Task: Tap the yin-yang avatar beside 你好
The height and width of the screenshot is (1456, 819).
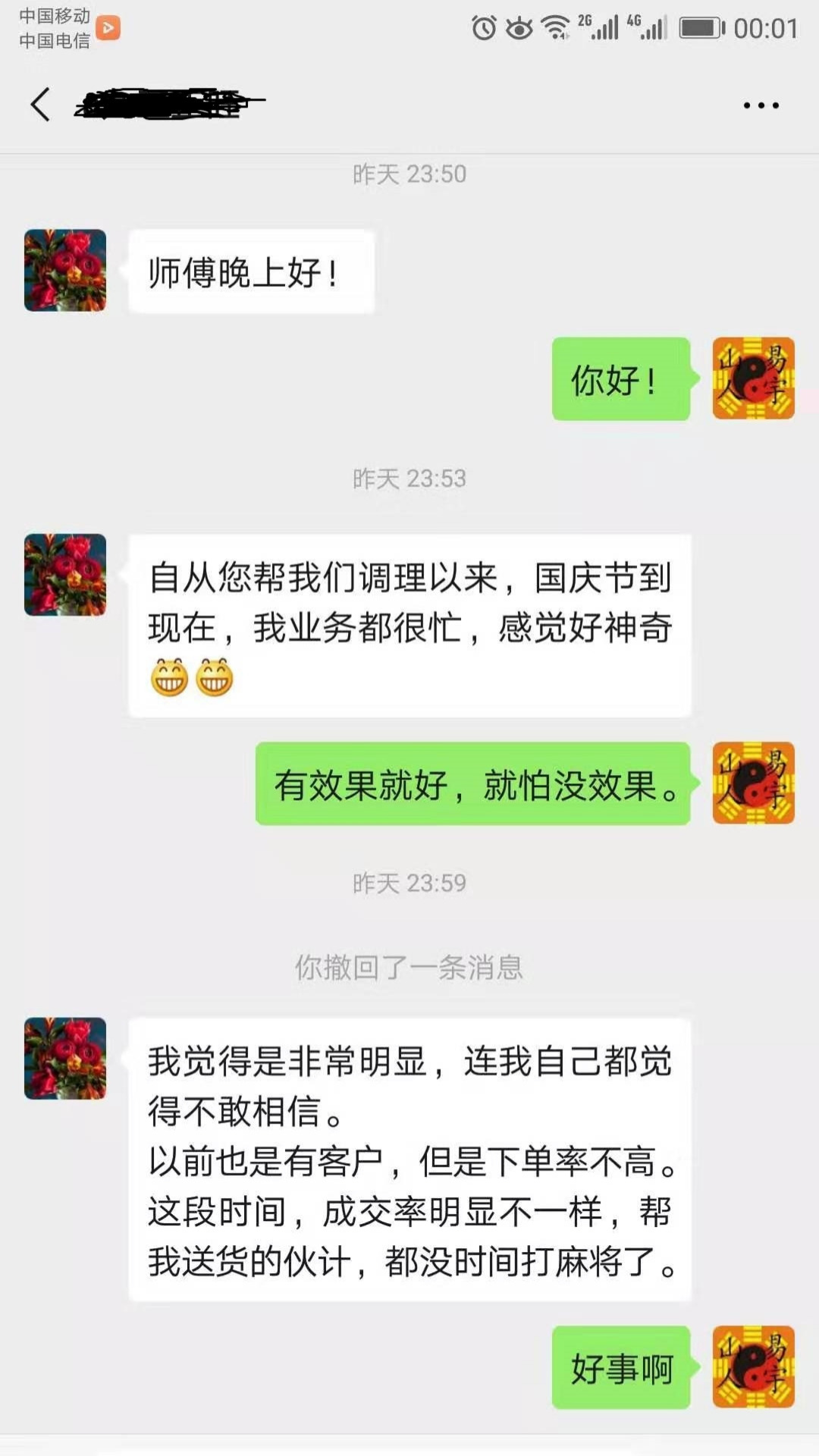Action: pyautogui.click(x=753, y=378)
